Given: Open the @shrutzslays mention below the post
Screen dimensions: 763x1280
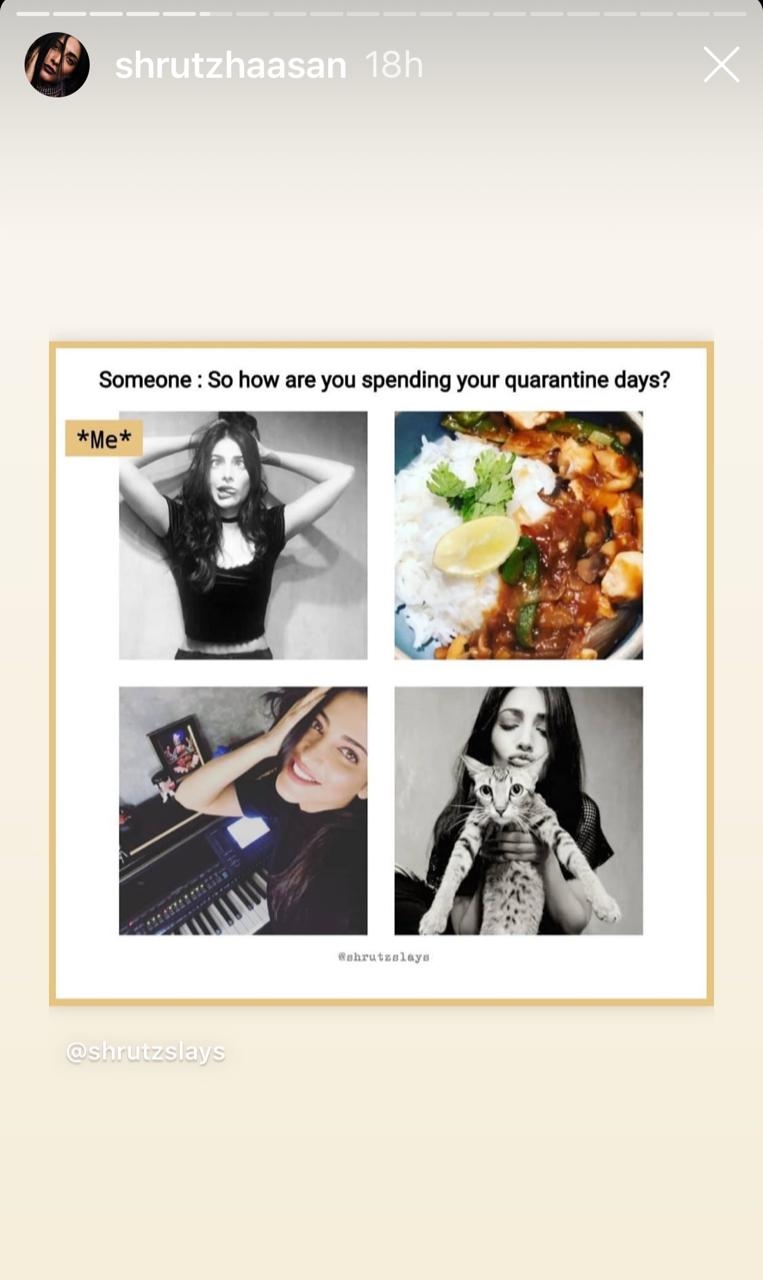Looking at the screenshot, I should pos(145,1052).
